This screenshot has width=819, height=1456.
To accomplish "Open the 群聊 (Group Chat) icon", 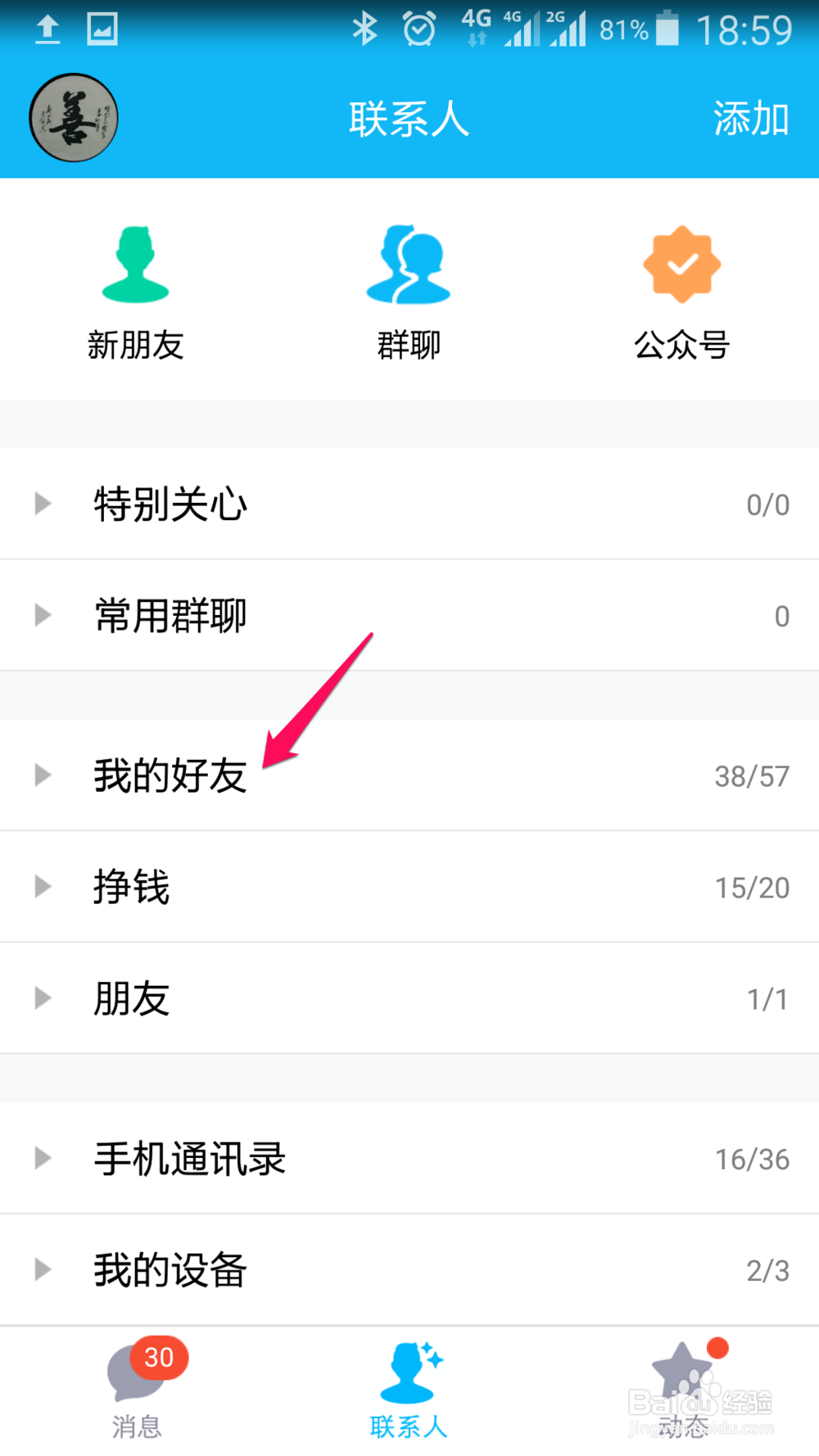I will tap(409, 264).
